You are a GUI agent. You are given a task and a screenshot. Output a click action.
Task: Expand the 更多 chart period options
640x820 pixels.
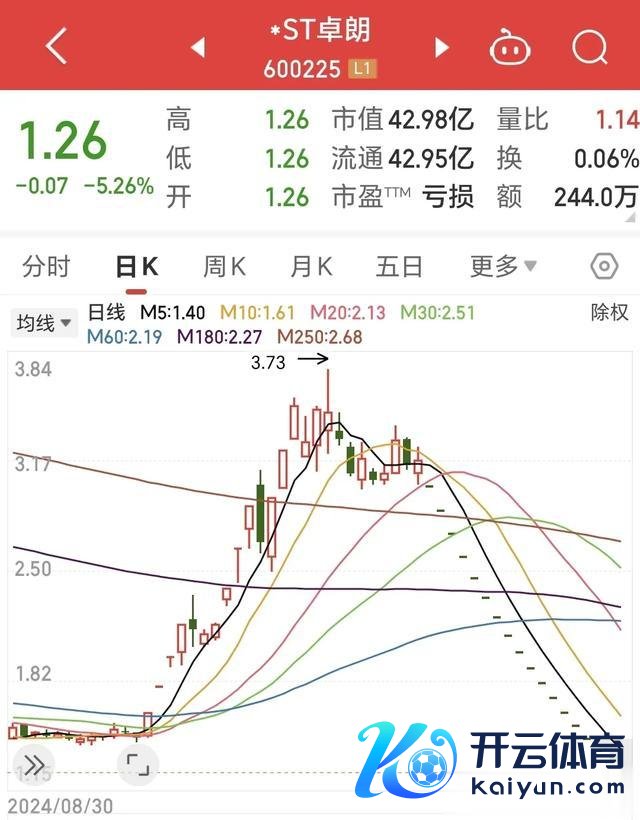[x=503, y=267]
